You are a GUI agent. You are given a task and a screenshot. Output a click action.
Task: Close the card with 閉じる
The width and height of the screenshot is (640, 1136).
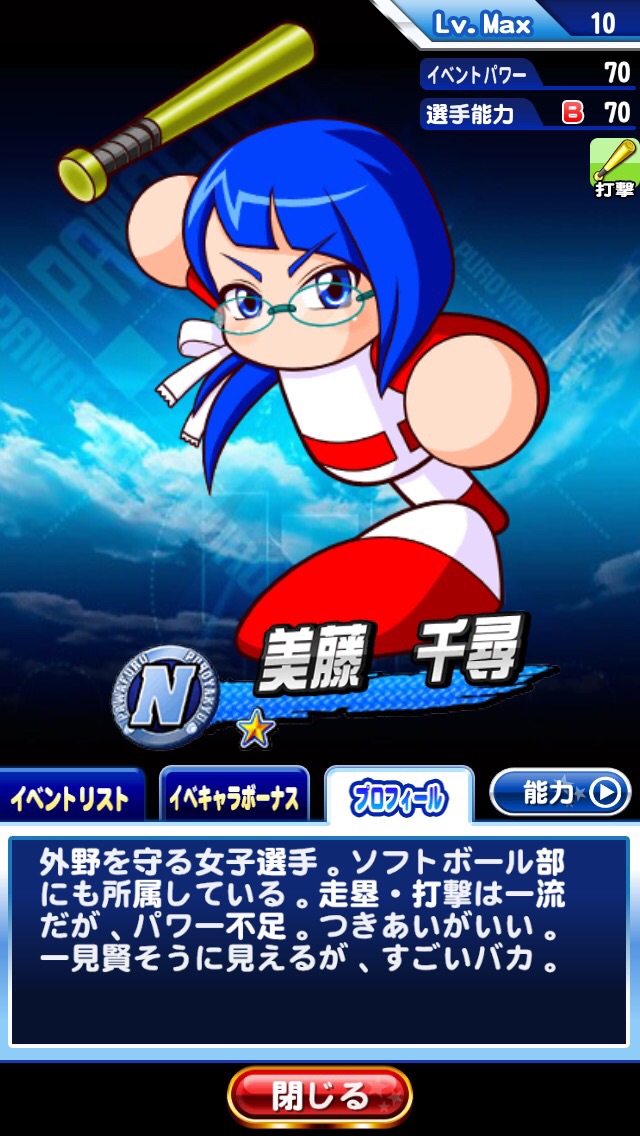tap(320, 1096)
